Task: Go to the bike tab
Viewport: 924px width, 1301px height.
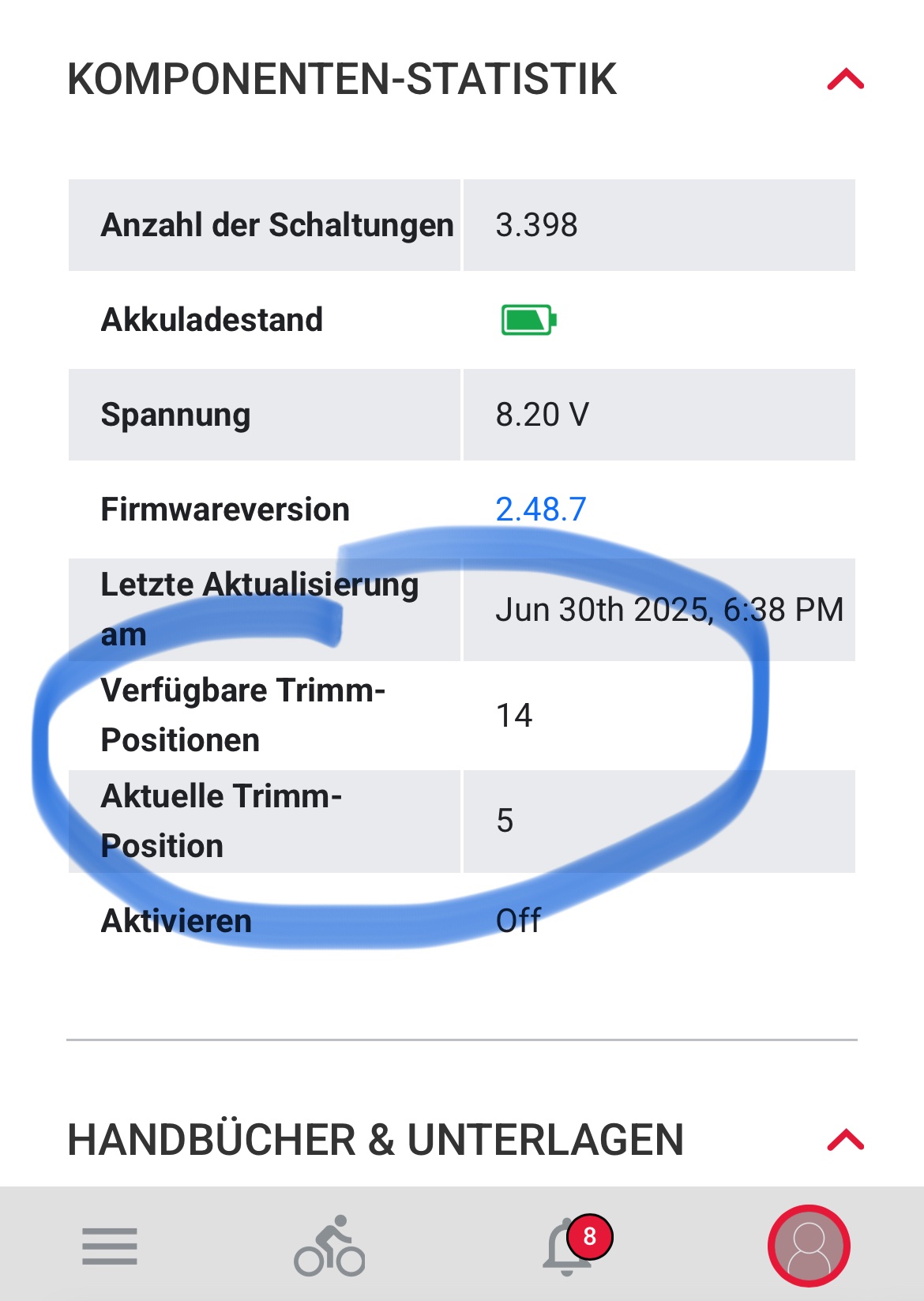Action: 329,1246
